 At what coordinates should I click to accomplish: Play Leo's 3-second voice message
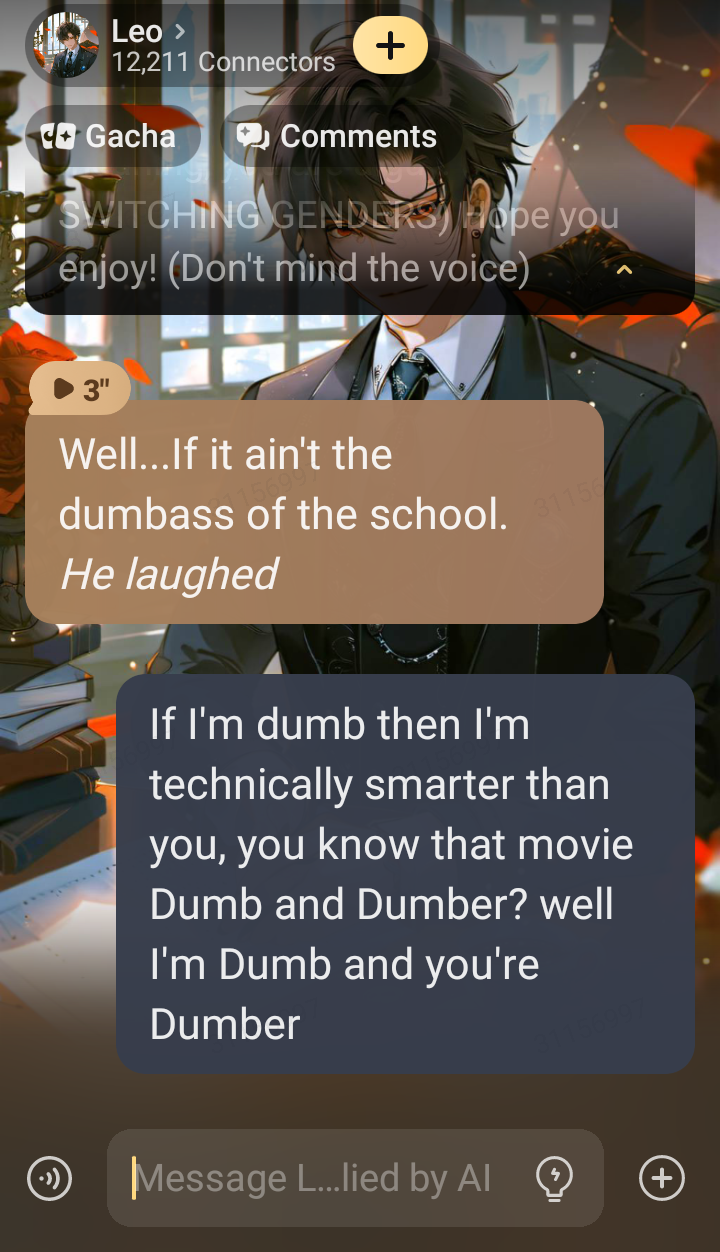pos(80,389)
